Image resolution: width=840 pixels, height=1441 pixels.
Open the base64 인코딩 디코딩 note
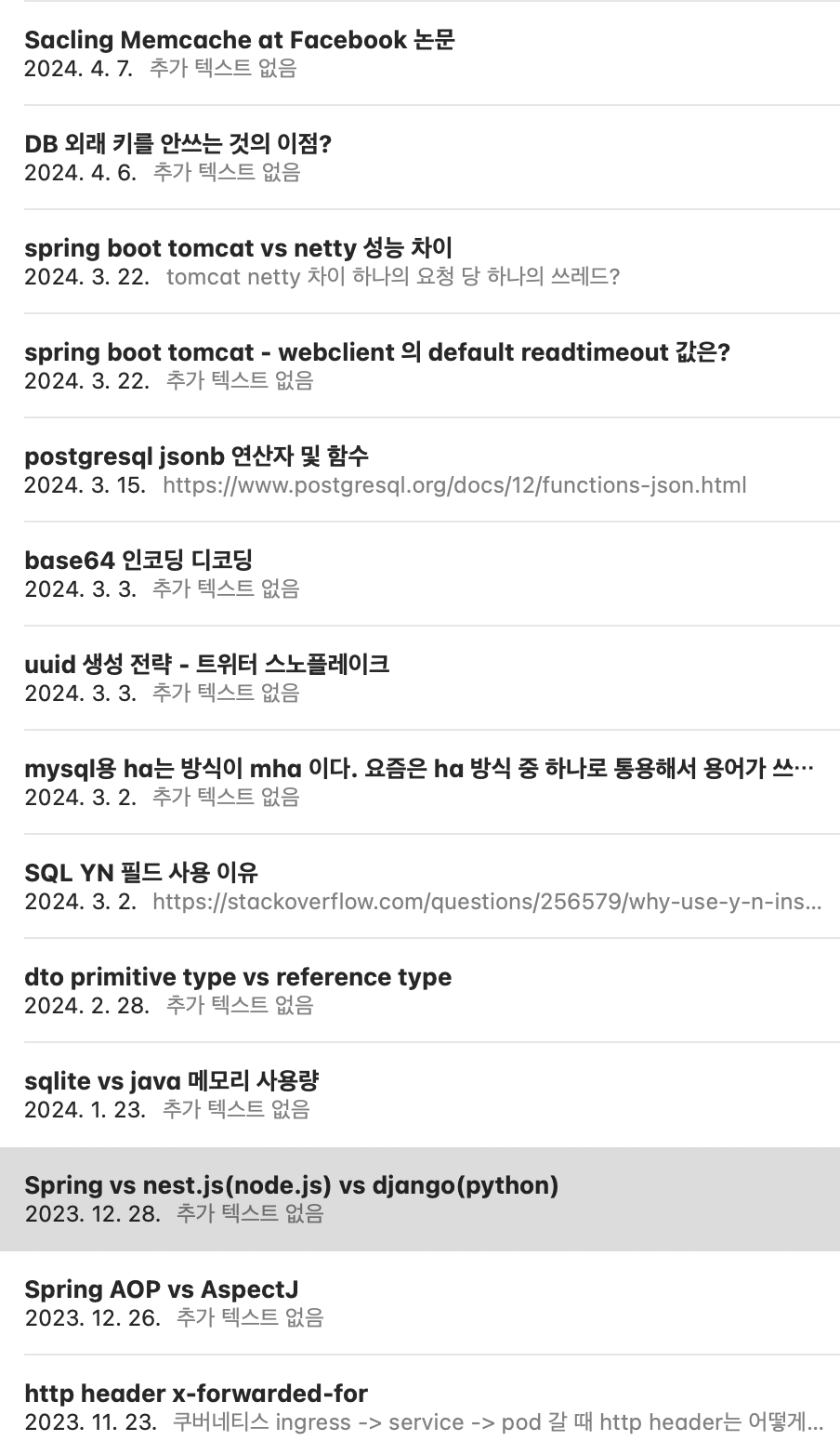(420, 574)
